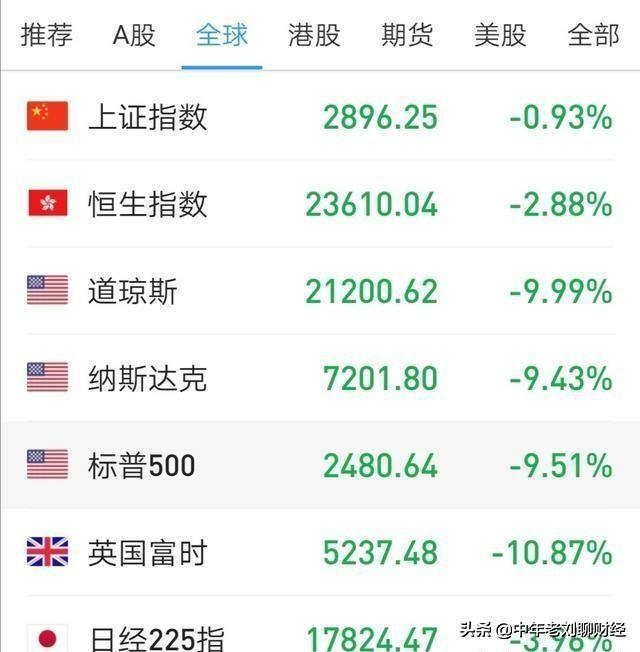
Task: Switch to the A股 tab
Action: click(x=134, y=36)
